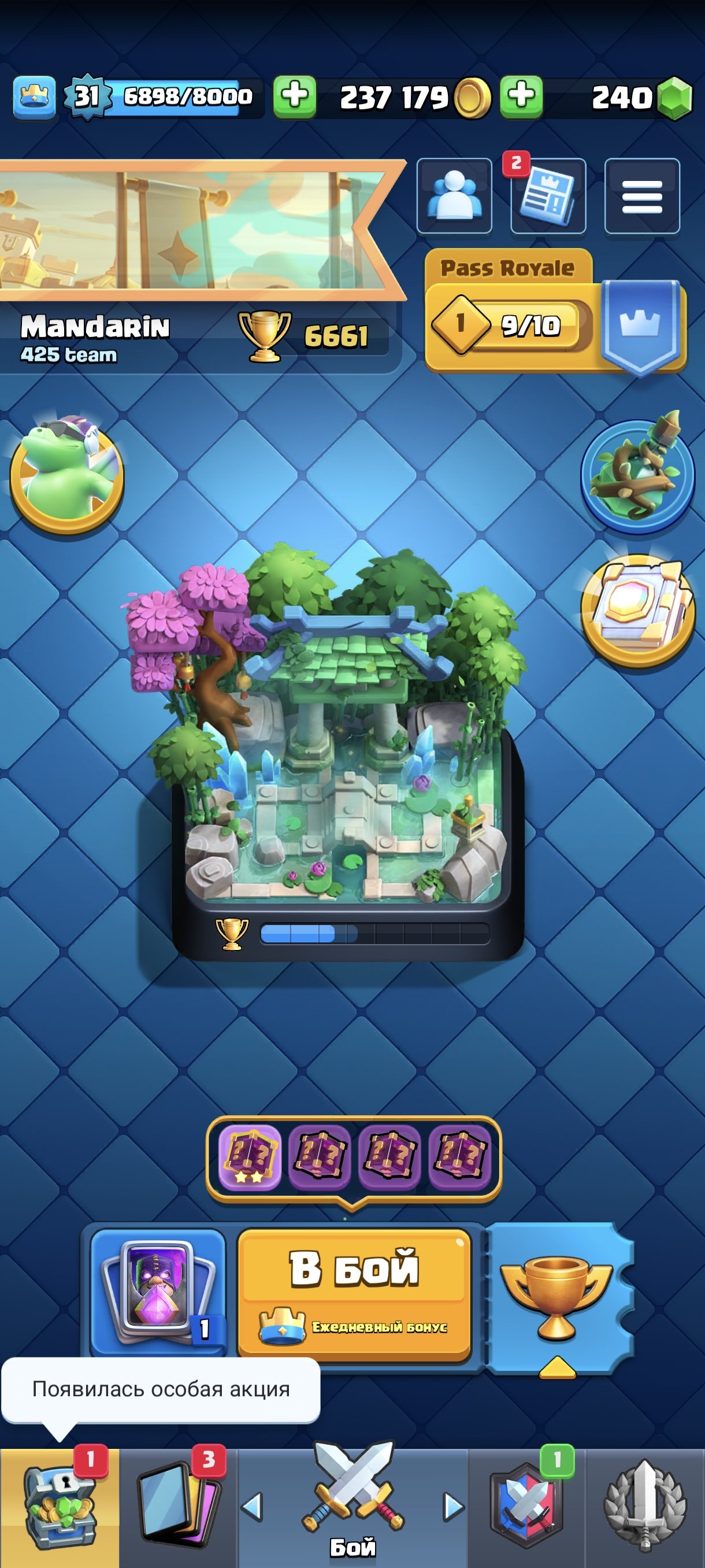Tap the green frog event badge
Viewport: 705px width, 1568px height.
point(67,475)
